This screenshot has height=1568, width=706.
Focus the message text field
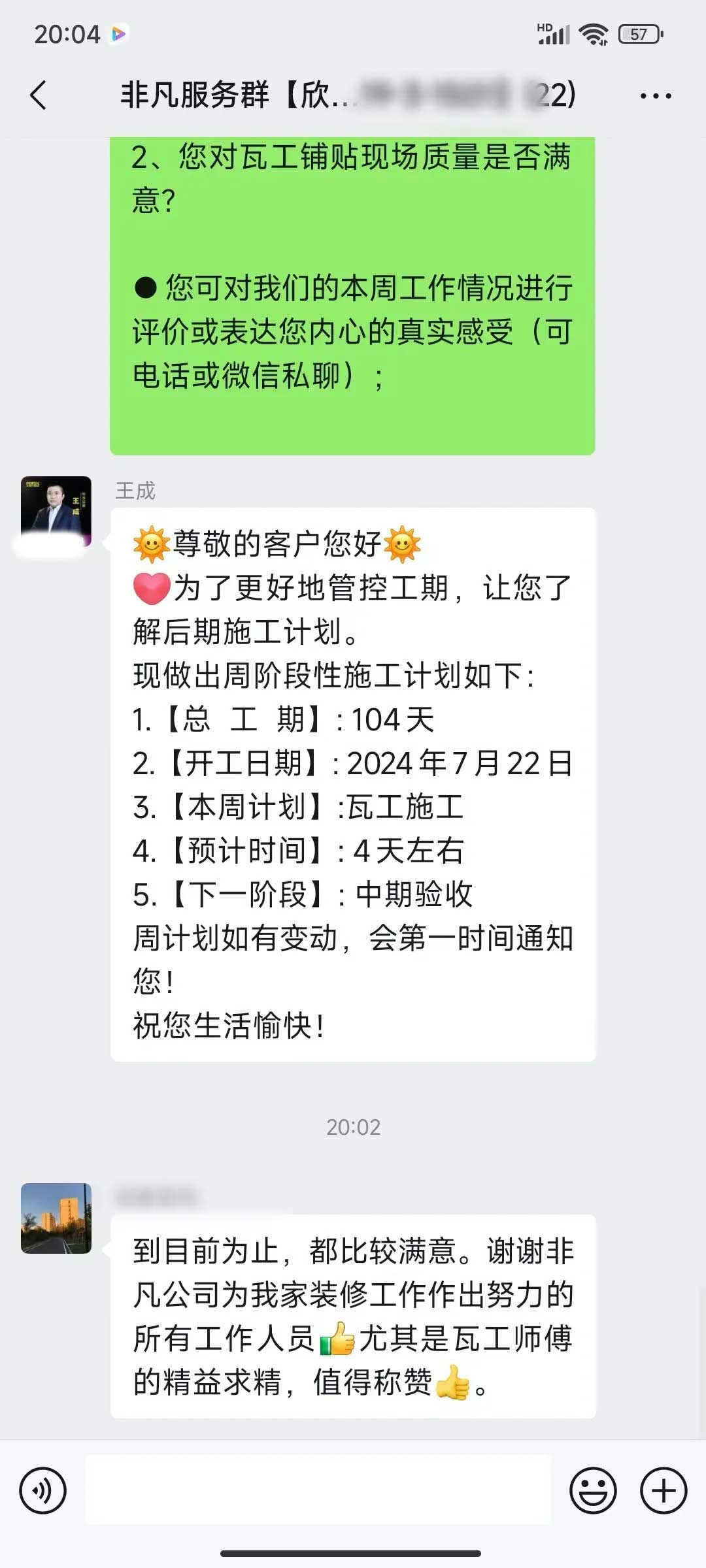[318, 1490]
